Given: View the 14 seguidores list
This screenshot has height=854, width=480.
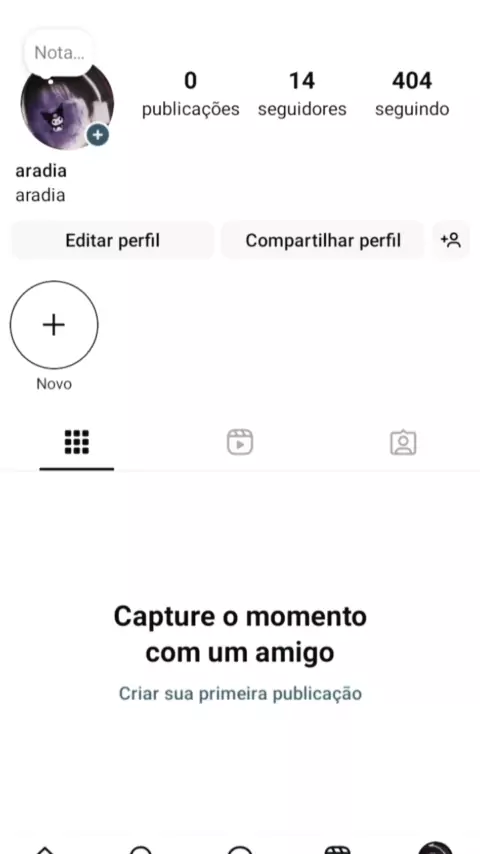Looking at the screenshot, I should [302, 94].
